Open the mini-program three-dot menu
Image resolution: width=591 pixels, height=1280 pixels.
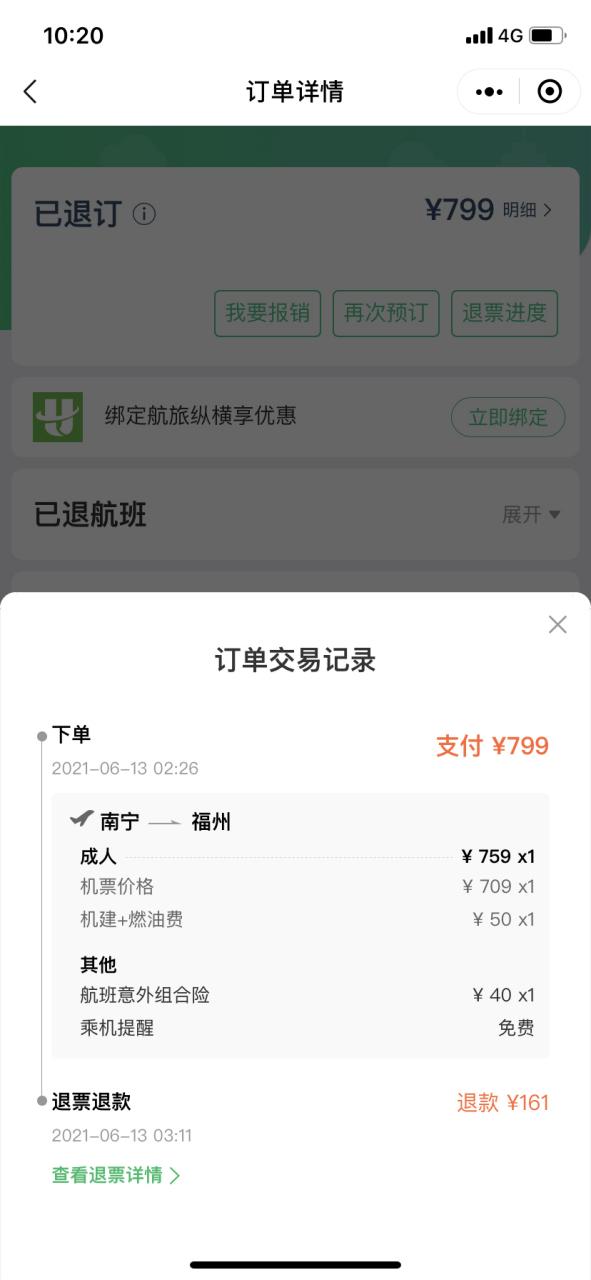tap(489, 92)
